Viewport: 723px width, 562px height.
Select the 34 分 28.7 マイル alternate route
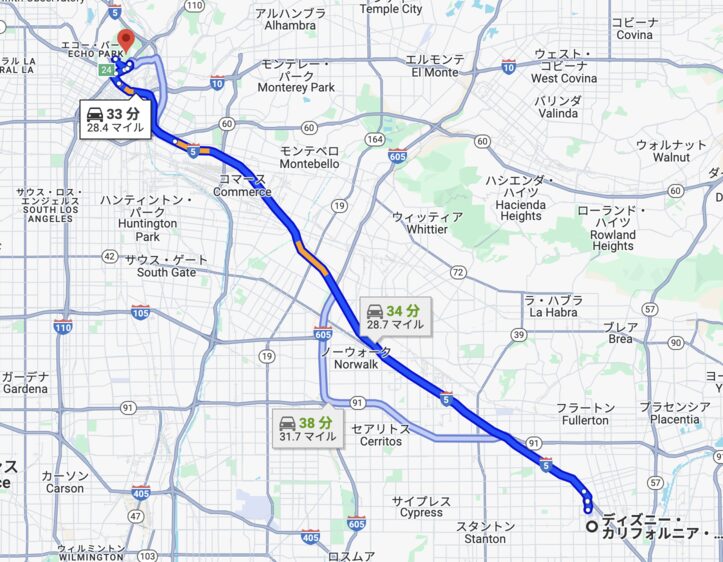[395, 317]
